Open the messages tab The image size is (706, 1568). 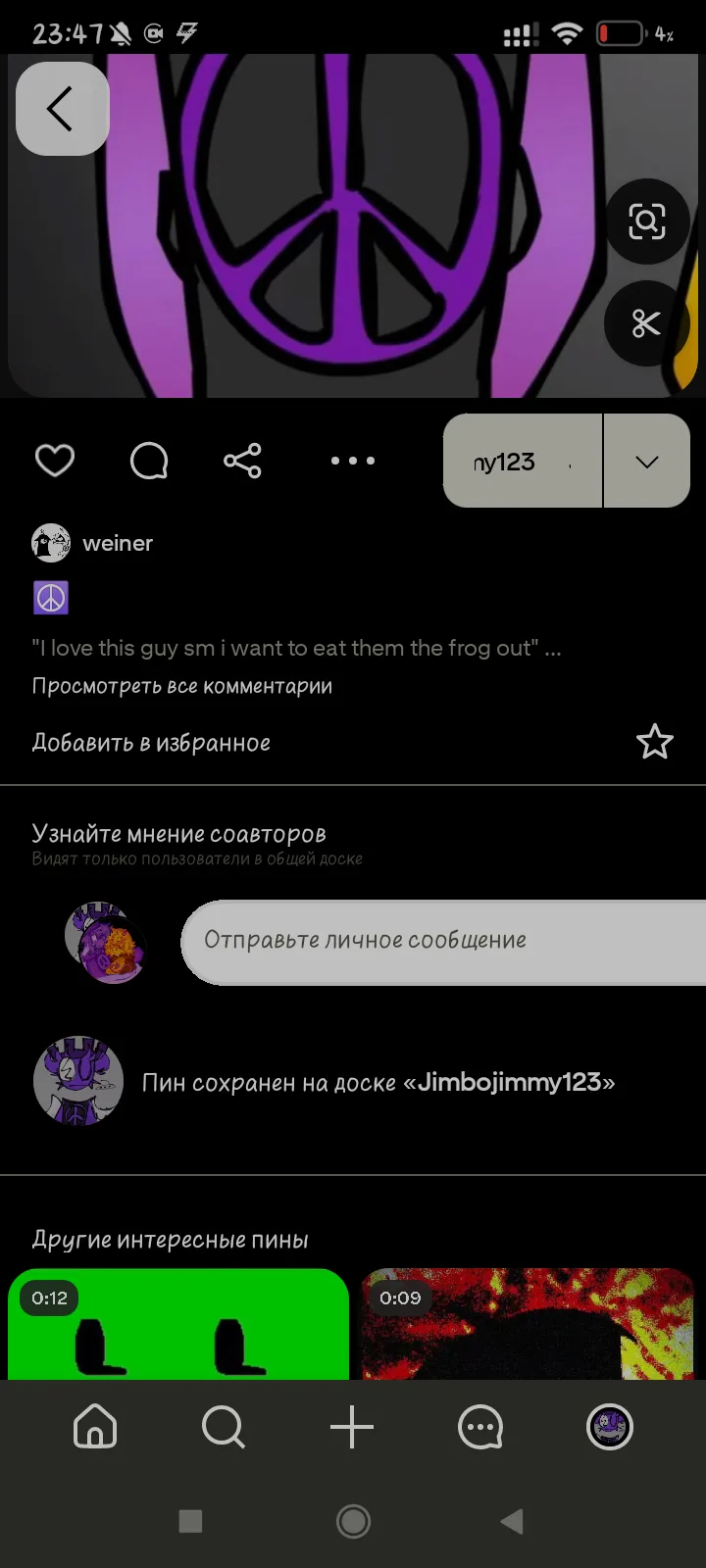(480, 1428)
